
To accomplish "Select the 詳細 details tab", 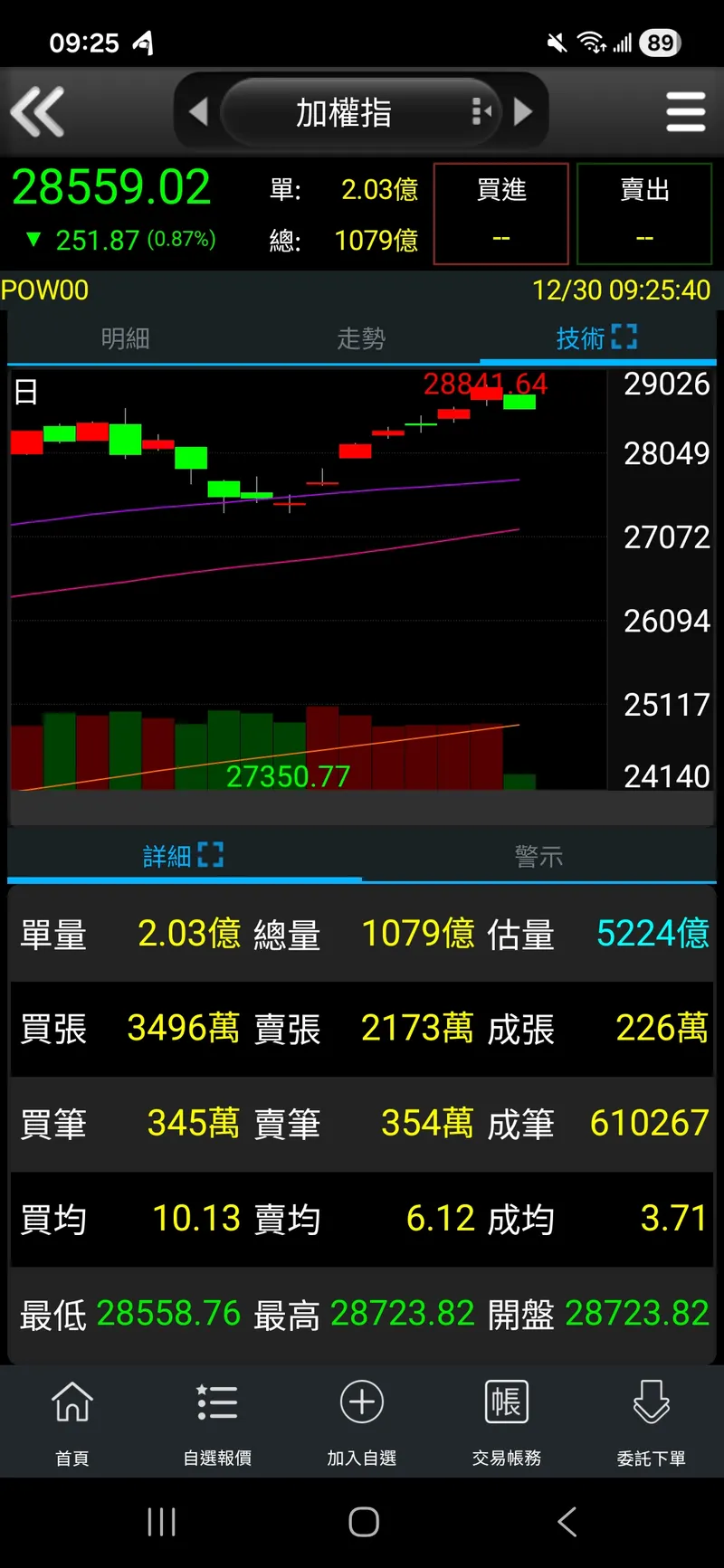I will (183, 855).
